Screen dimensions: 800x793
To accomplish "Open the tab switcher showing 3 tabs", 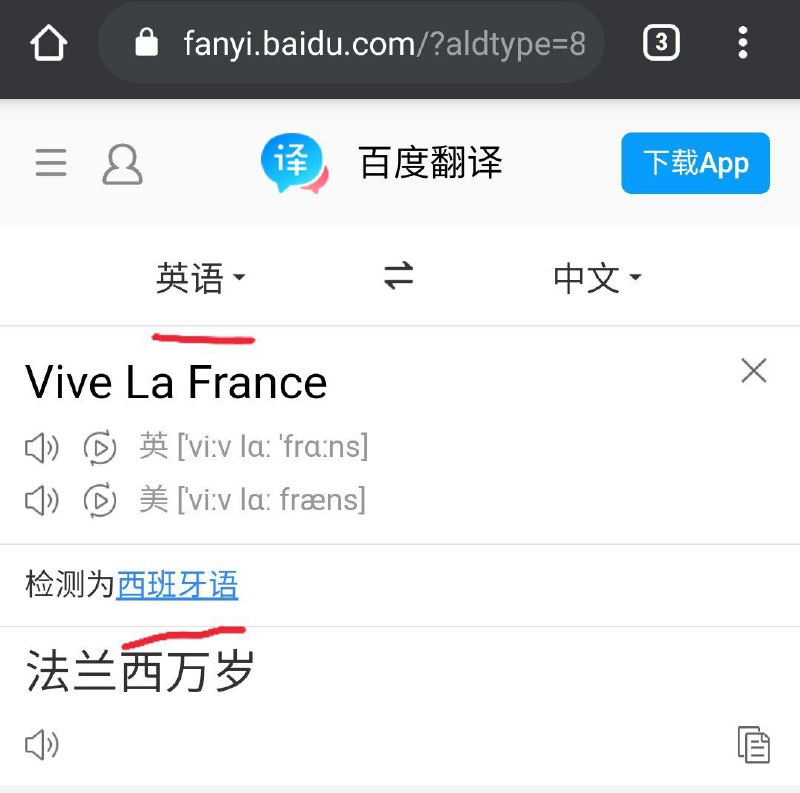I will (x=661, y=43).
